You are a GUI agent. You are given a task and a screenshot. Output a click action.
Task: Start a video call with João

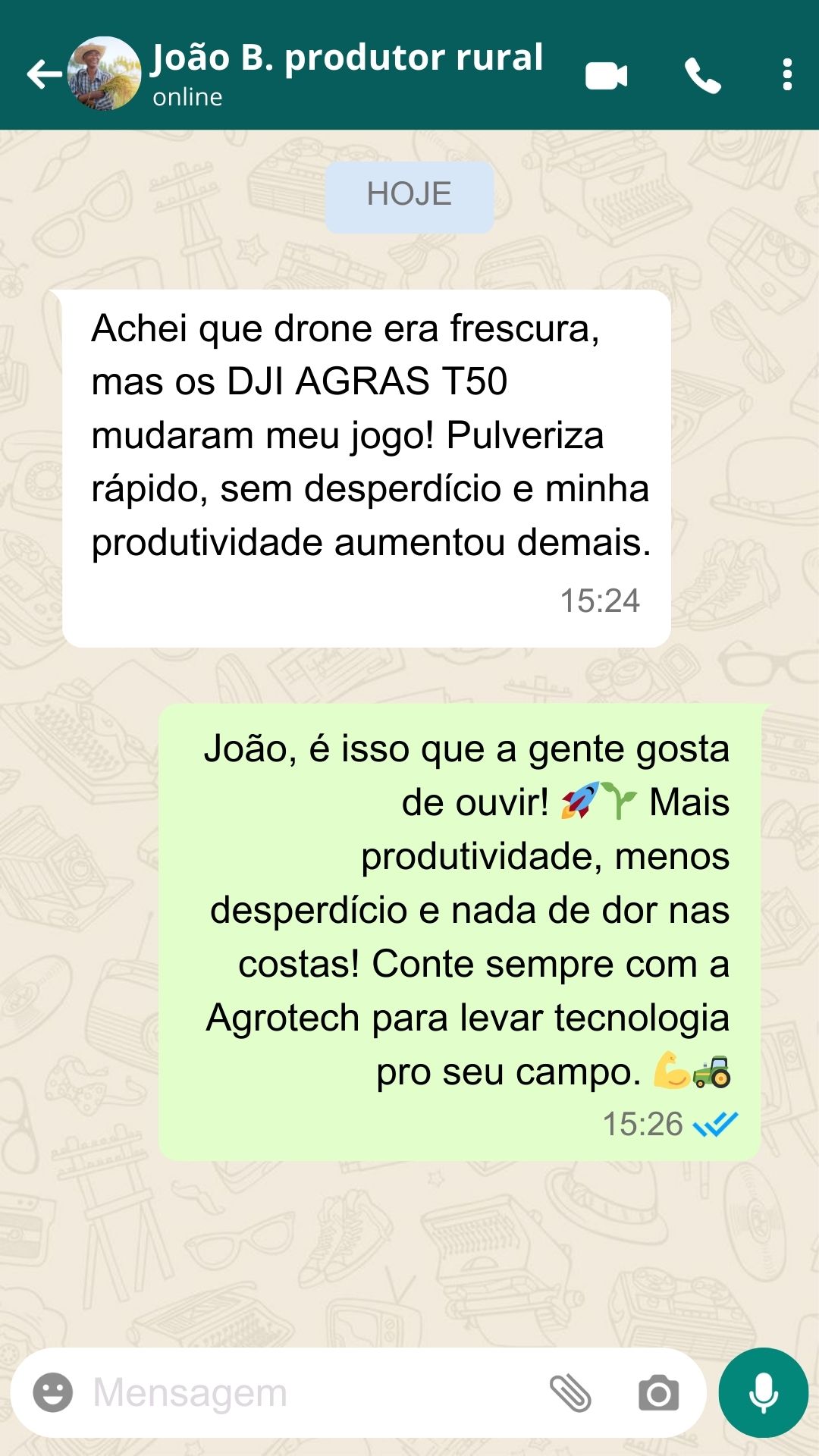click(x=606, y=76)
